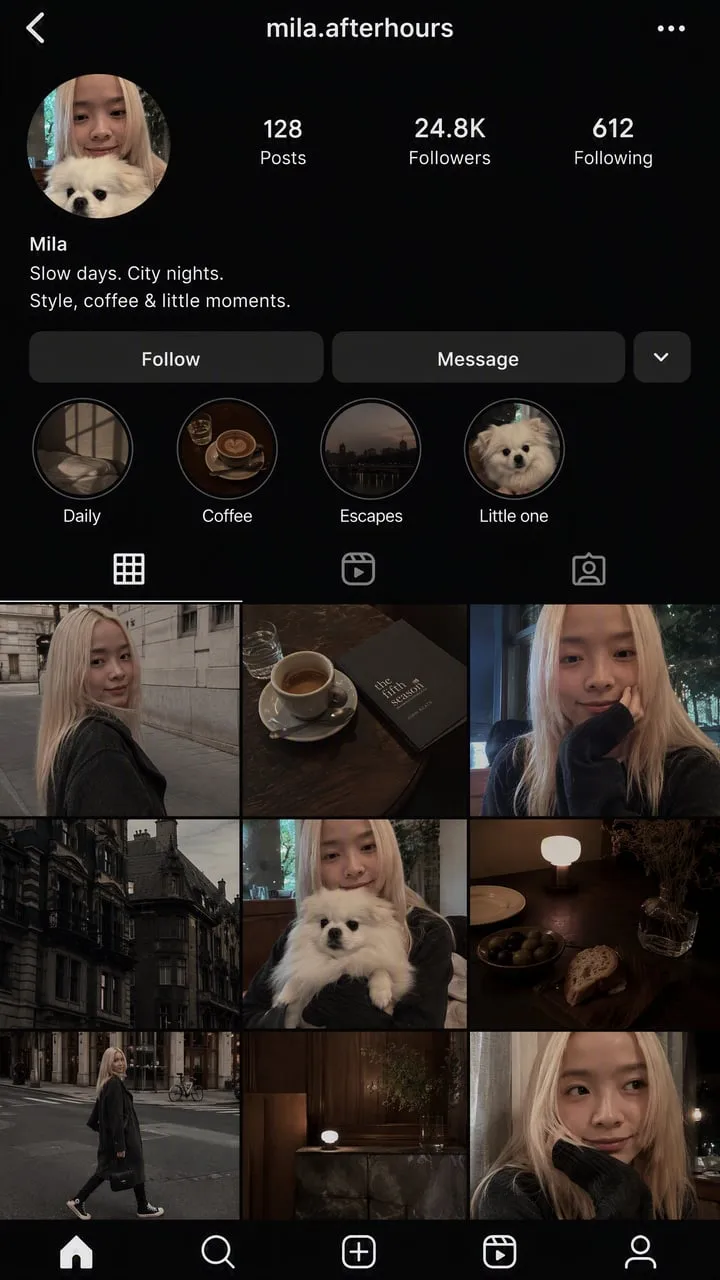The width and height of the screenshot is (720, 1280).
Task: Go back using the top arrow
Action: pyautogui.click(x=36, y=28)
